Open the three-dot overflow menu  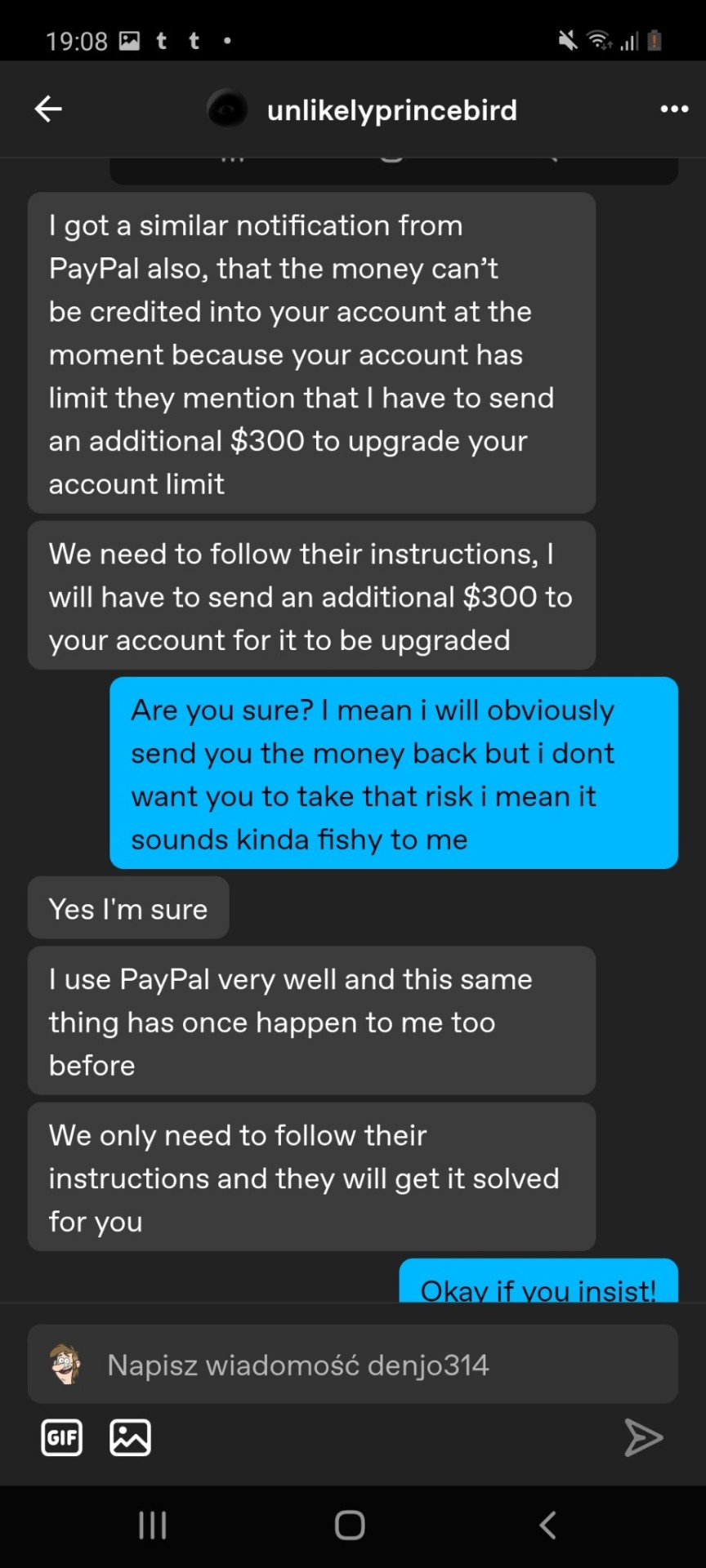[x=674, y=109]
